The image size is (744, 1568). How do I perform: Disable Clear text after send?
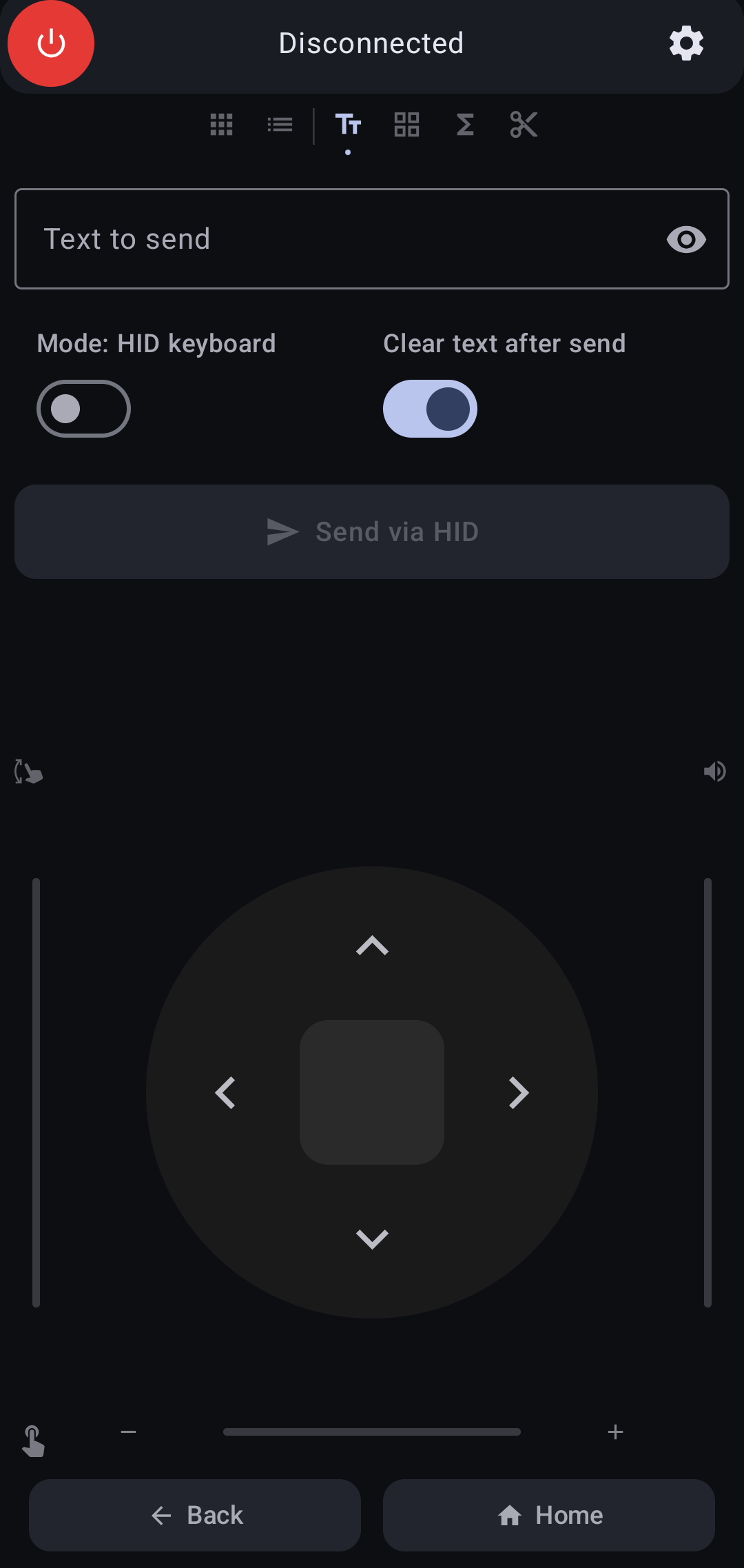click(430, 408)
